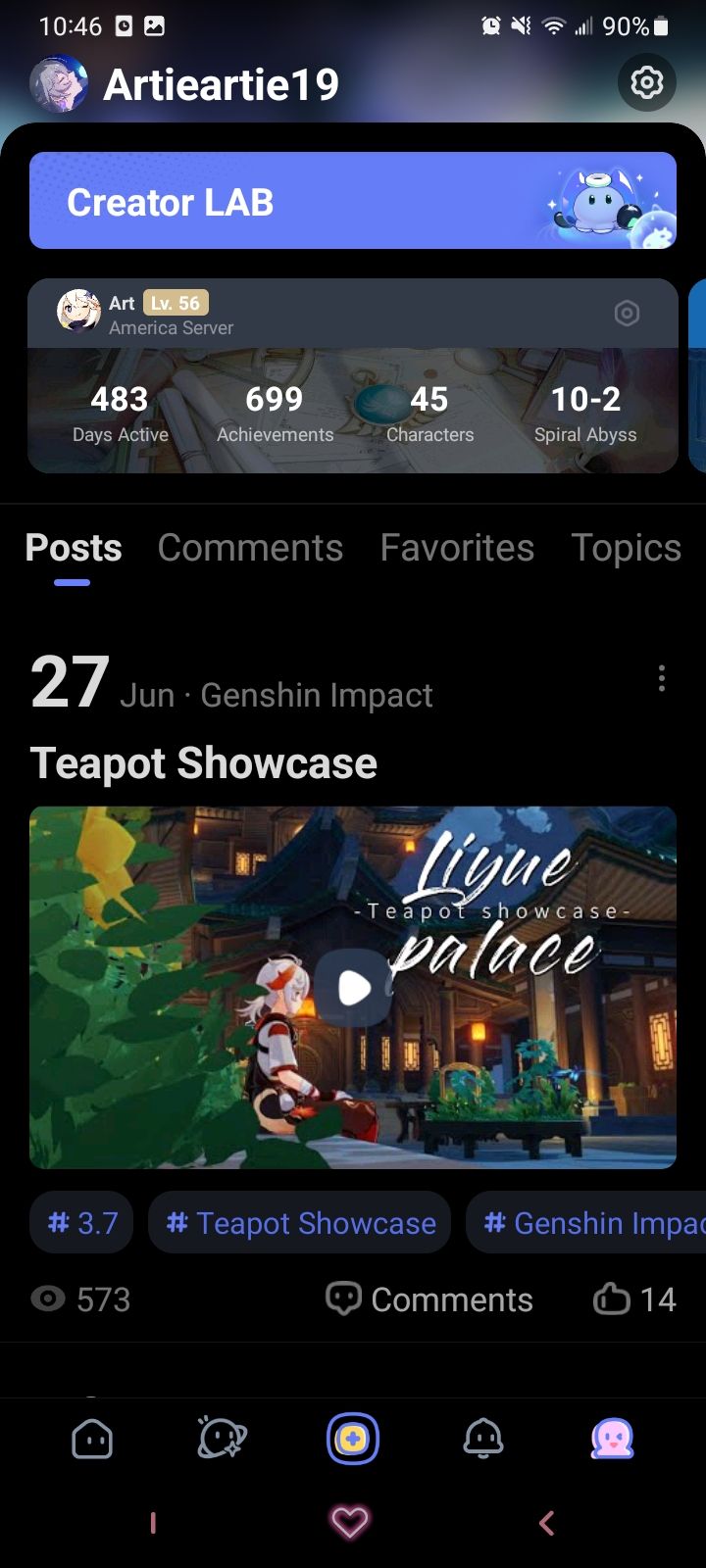This screenshot has height=1568, width=706.
Task: Open the settings gear icon
Action: (x=647, y=83)
